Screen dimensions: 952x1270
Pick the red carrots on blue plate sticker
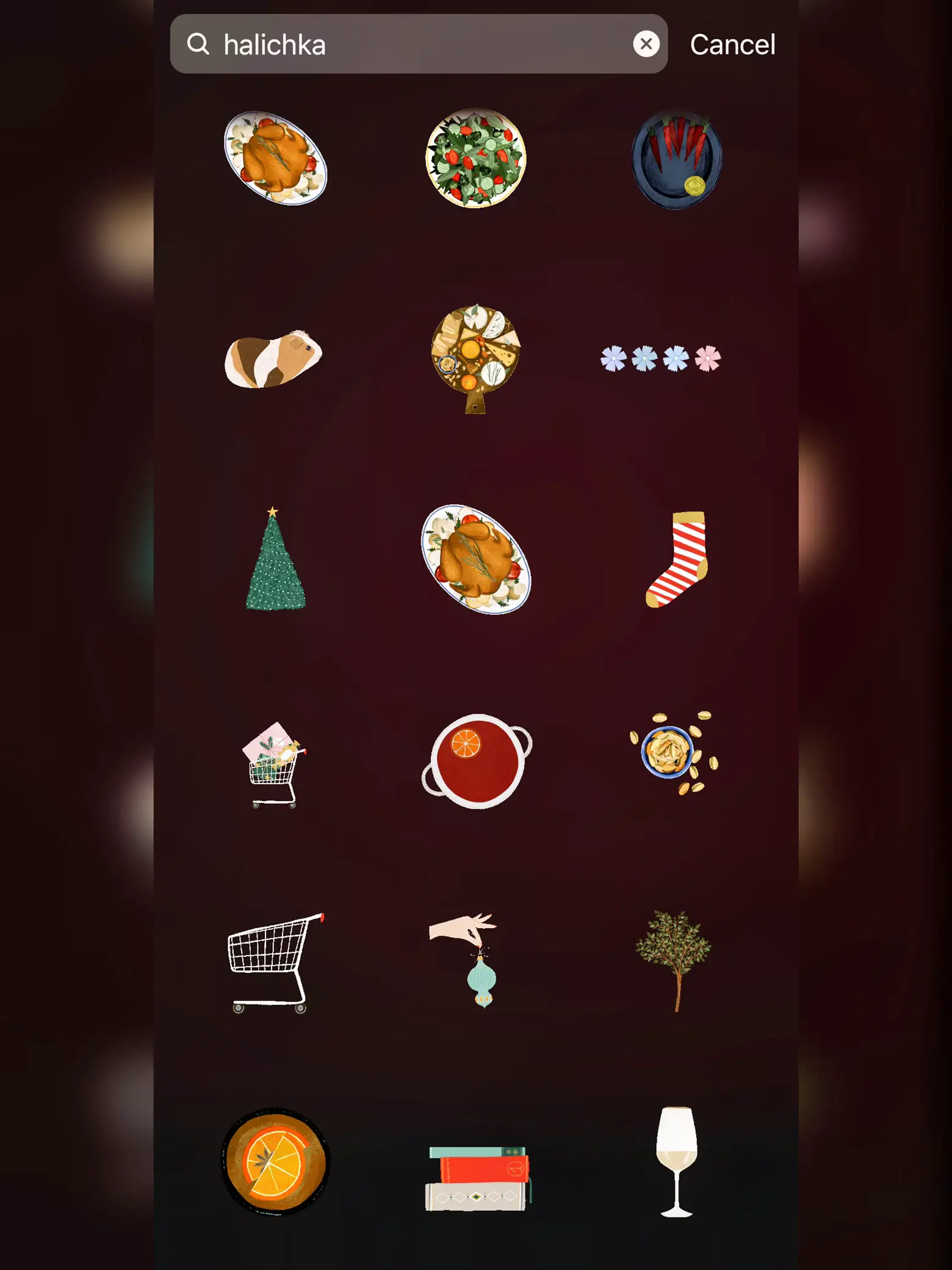(x=676, y=159)
